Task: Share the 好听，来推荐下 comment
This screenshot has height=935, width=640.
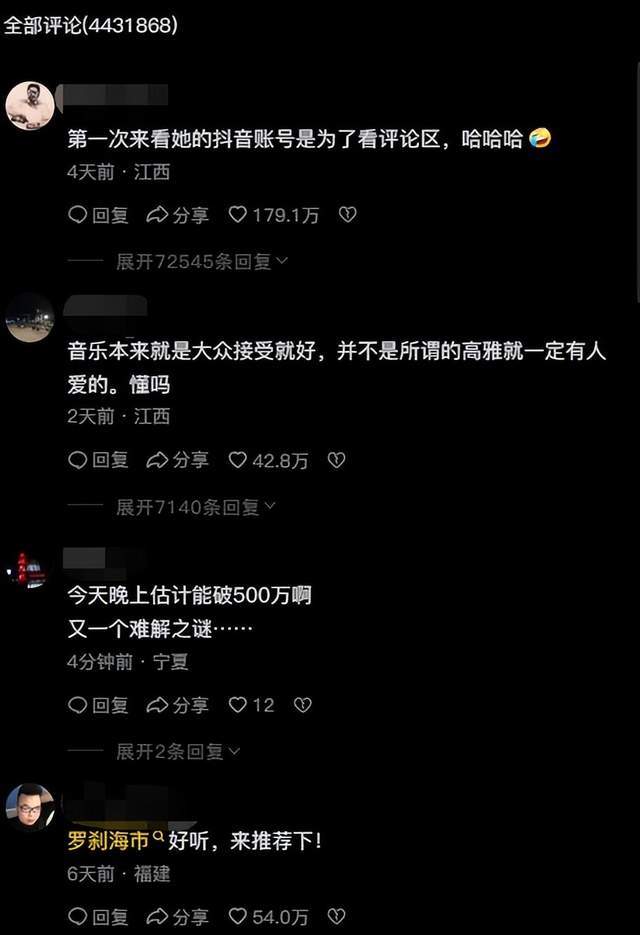Action: coord(177,917)
